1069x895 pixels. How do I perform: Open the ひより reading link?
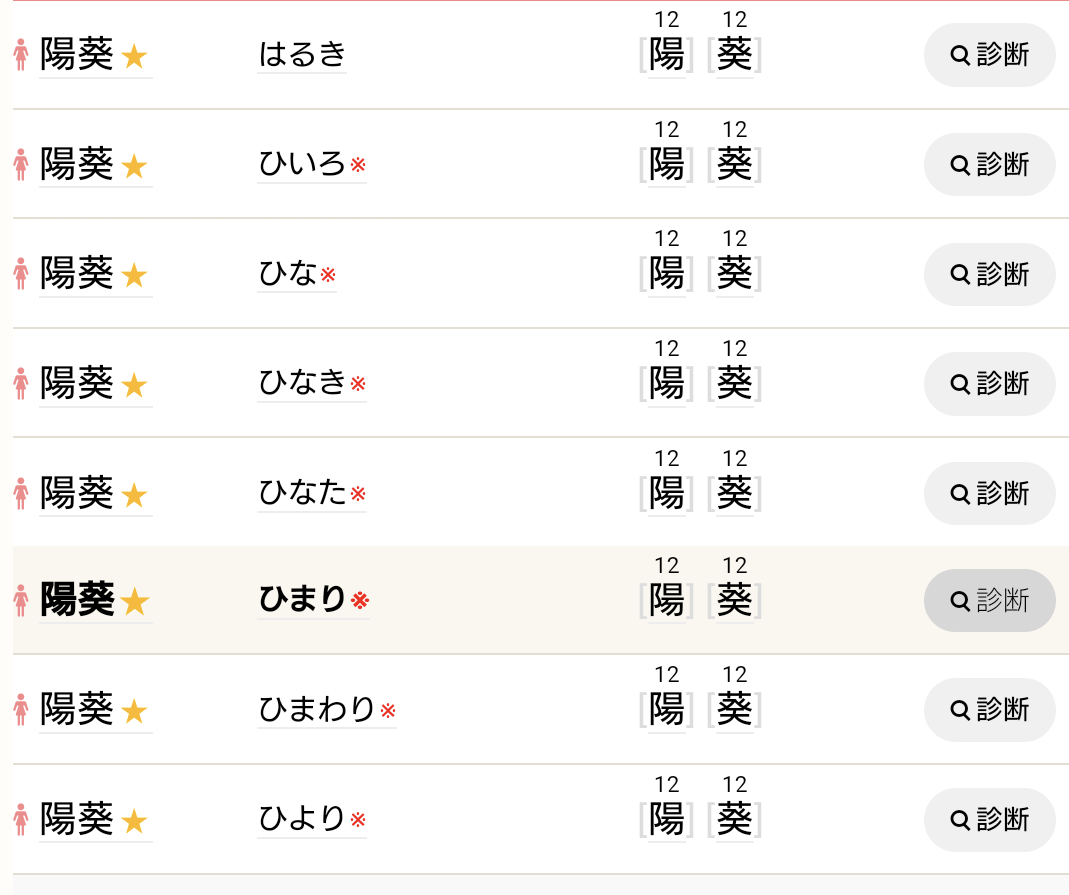pyautogui.click(x=302, y=820)
